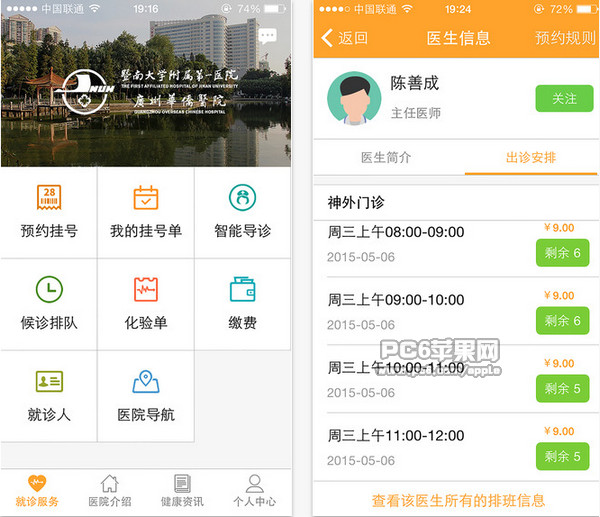
Task: Open 就诊人 patient management
Action: tap(49, 396)
